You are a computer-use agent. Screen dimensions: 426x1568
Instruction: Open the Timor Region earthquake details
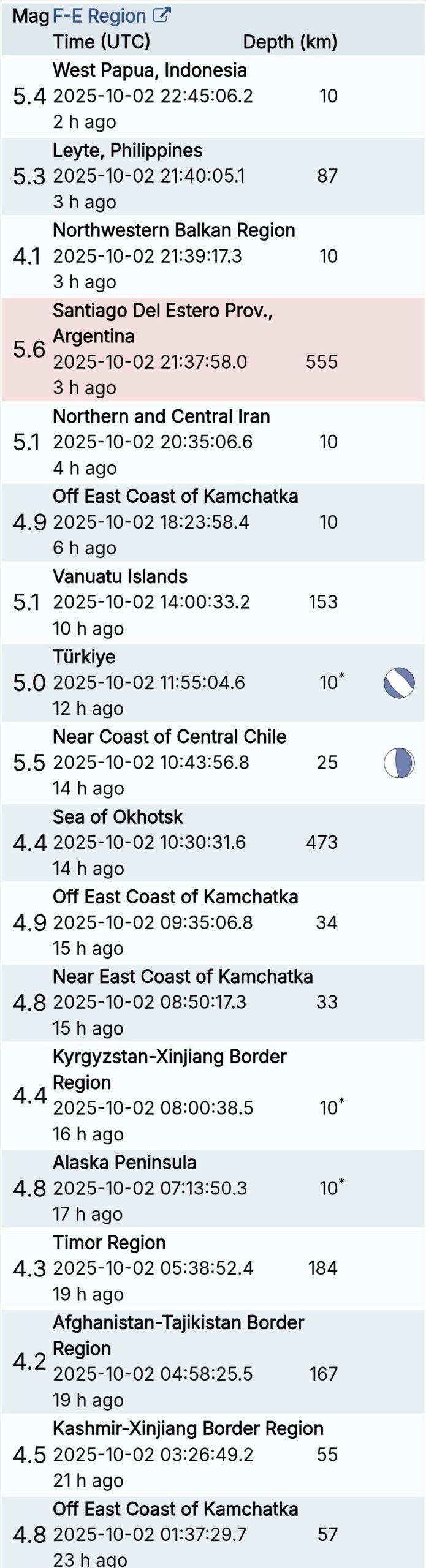pyautogui.click(x=109, y=1242)
